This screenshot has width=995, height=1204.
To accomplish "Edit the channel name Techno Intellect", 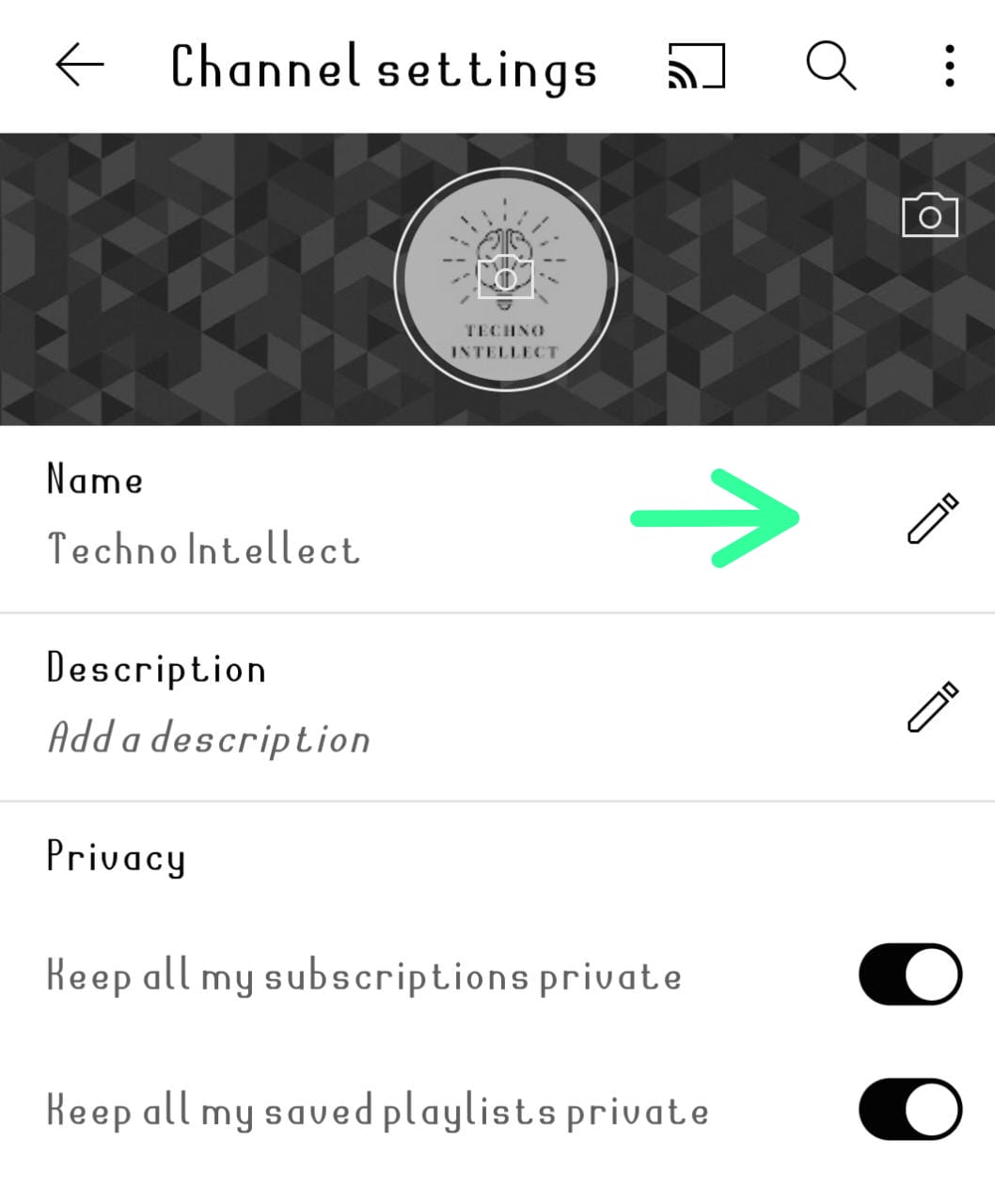I will point(932,518).
